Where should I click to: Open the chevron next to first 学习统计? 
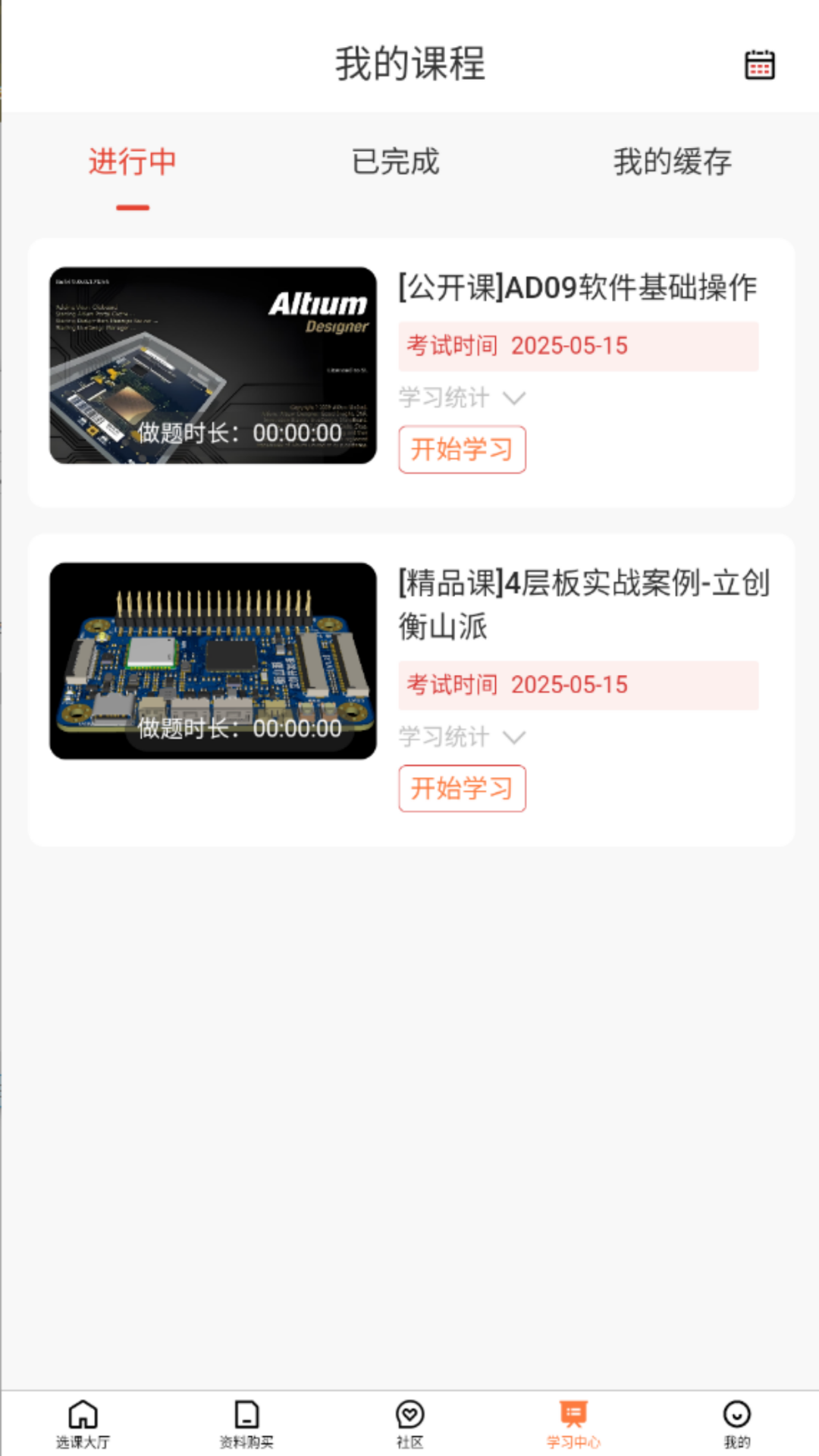[515, 397]
